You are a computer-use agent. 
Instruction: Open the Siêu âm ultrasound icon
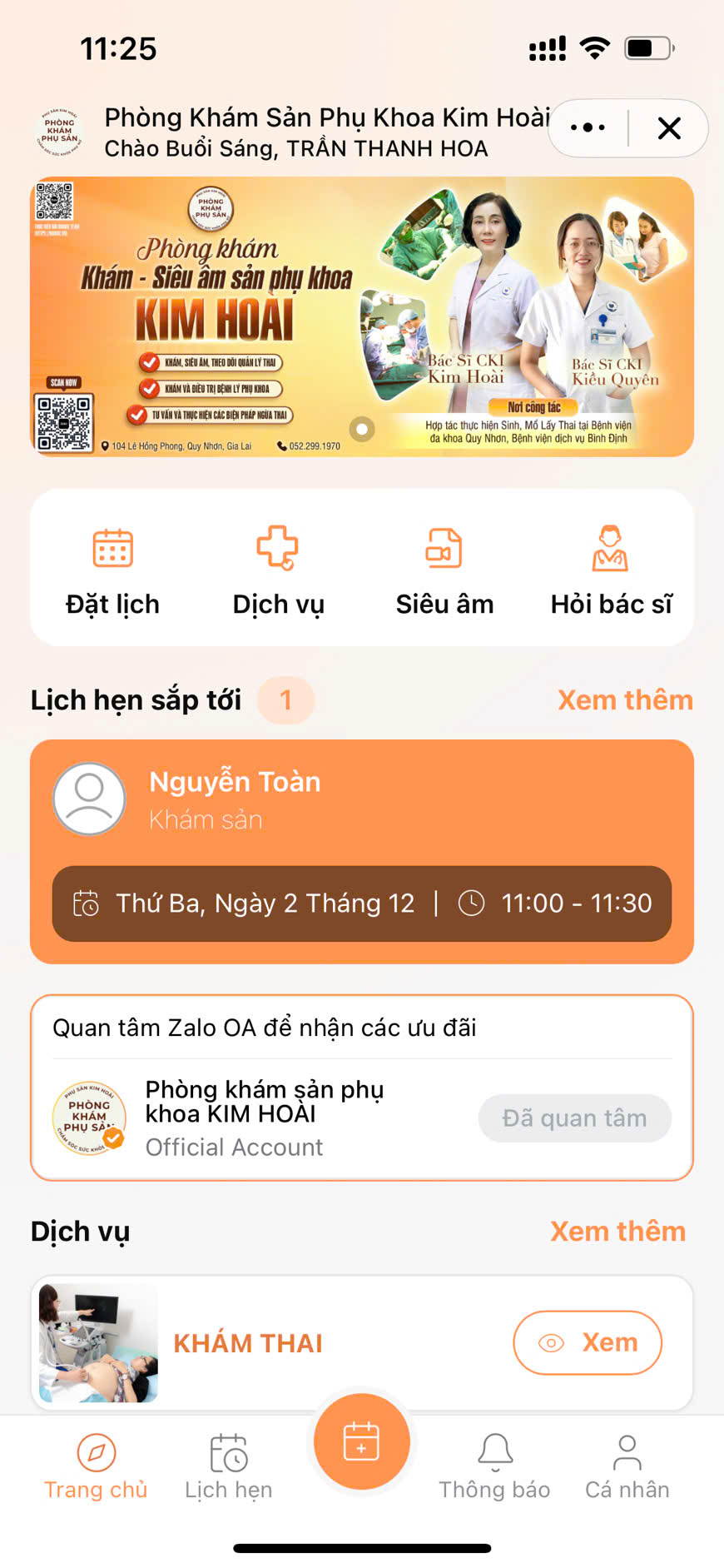pos(444,548)
